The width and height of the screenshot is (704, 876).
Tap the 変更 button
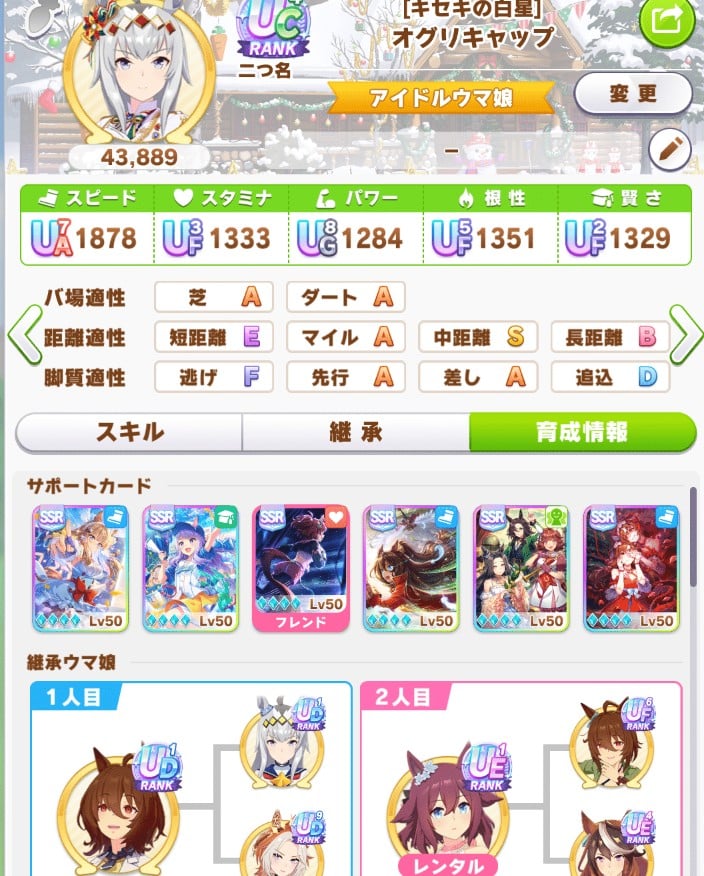[633, 95]
